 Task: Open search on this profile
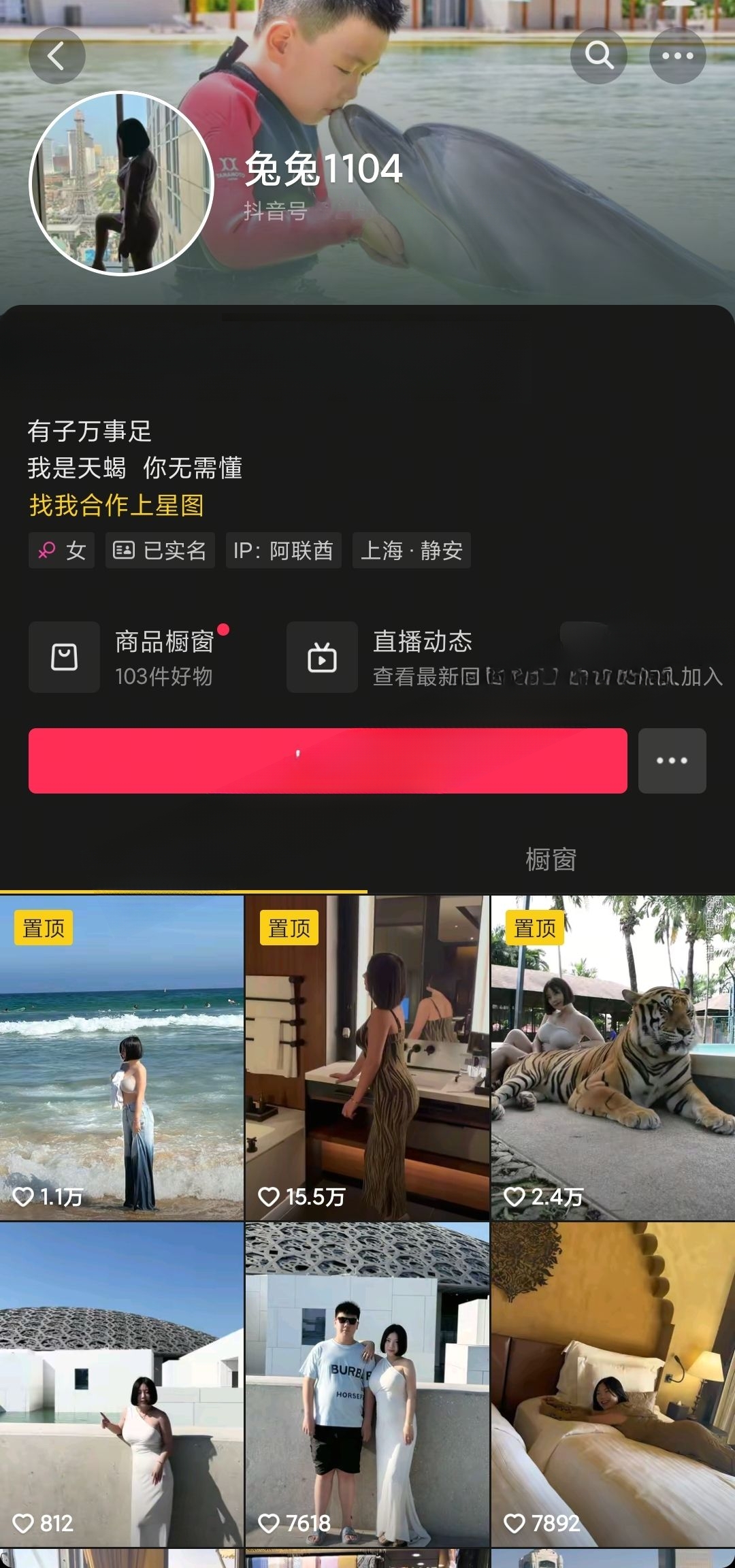(598, 56)
